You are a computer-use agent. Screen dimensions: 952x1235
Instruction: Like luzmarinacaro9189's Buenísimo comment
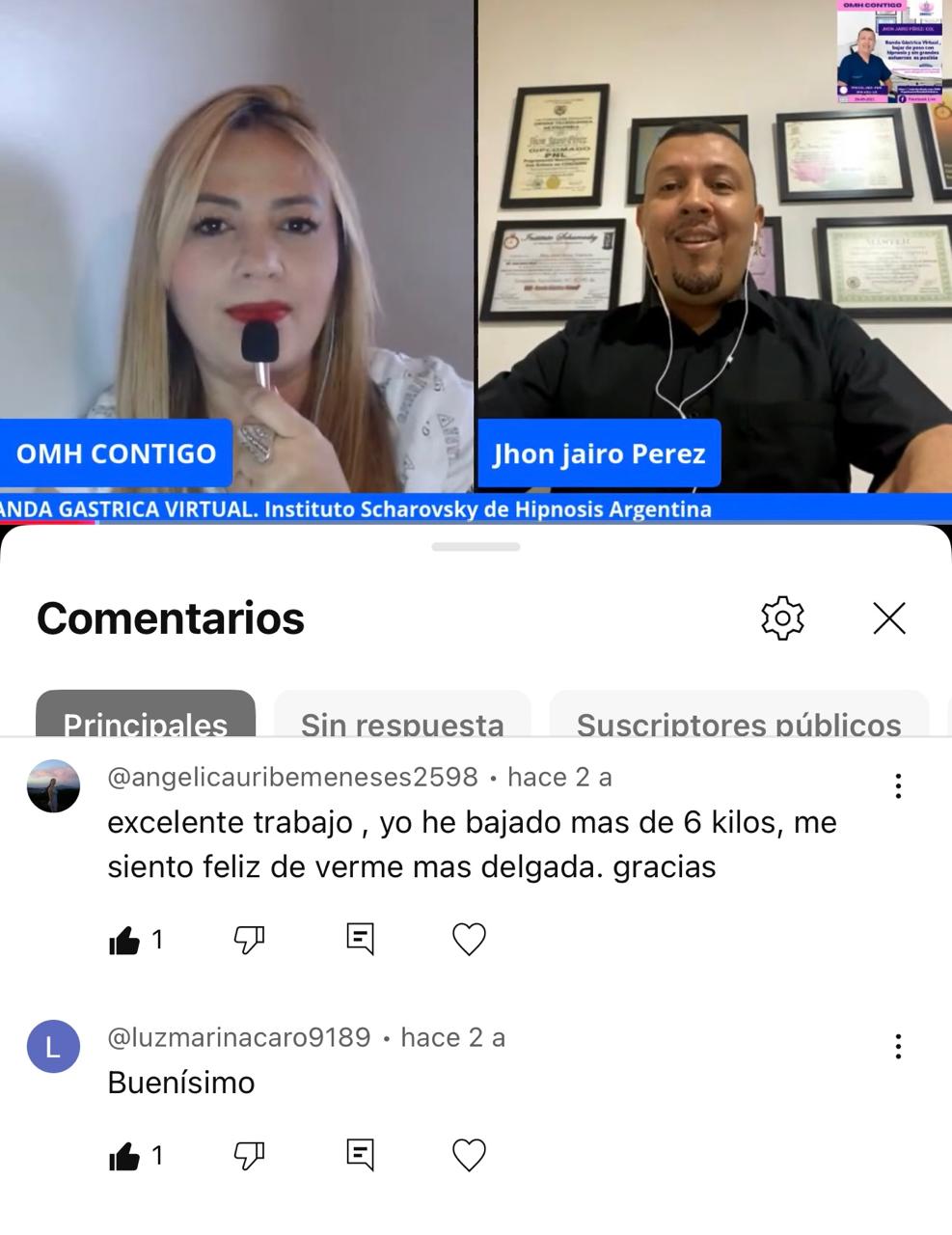coord(124,1155)
